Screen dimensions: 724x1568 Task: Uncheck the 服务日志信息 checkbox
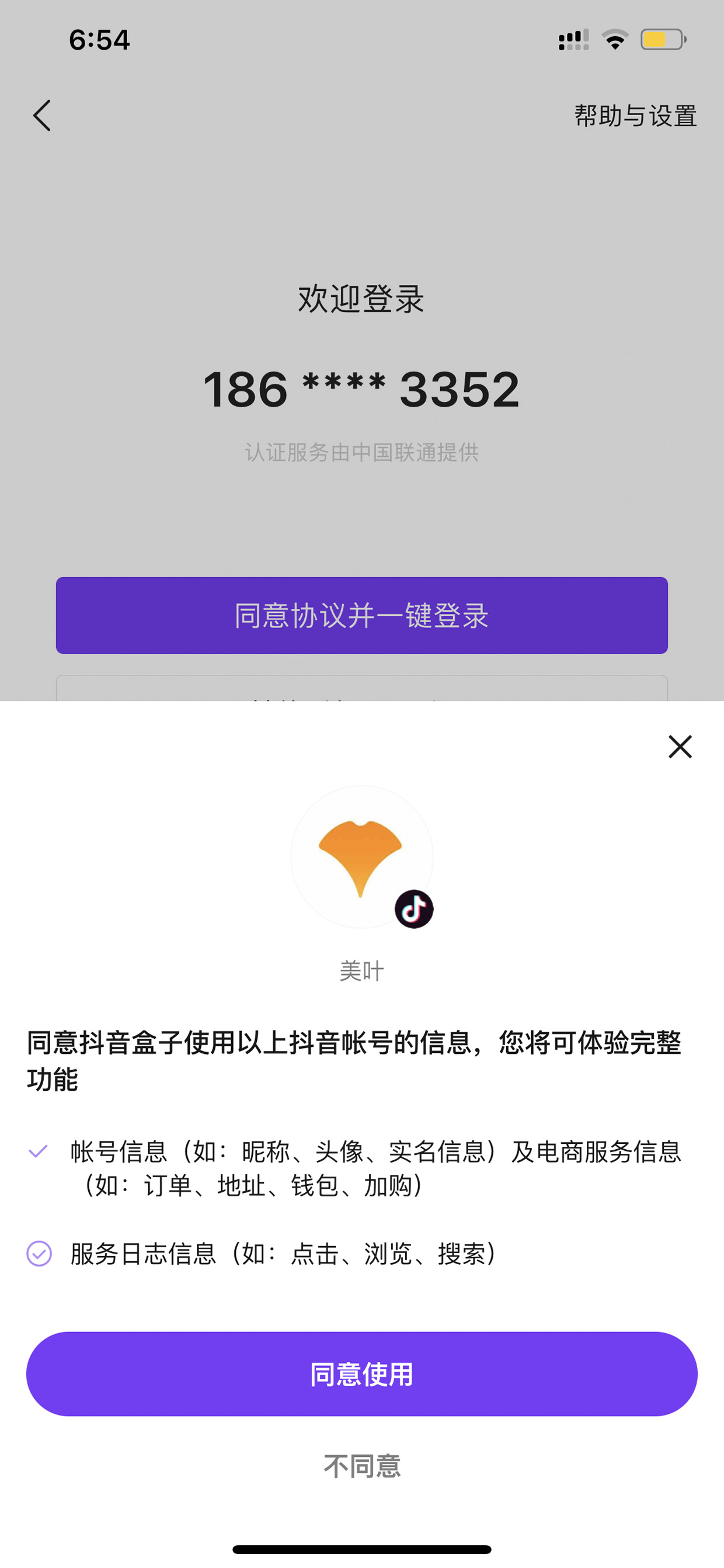point(39,1253)
